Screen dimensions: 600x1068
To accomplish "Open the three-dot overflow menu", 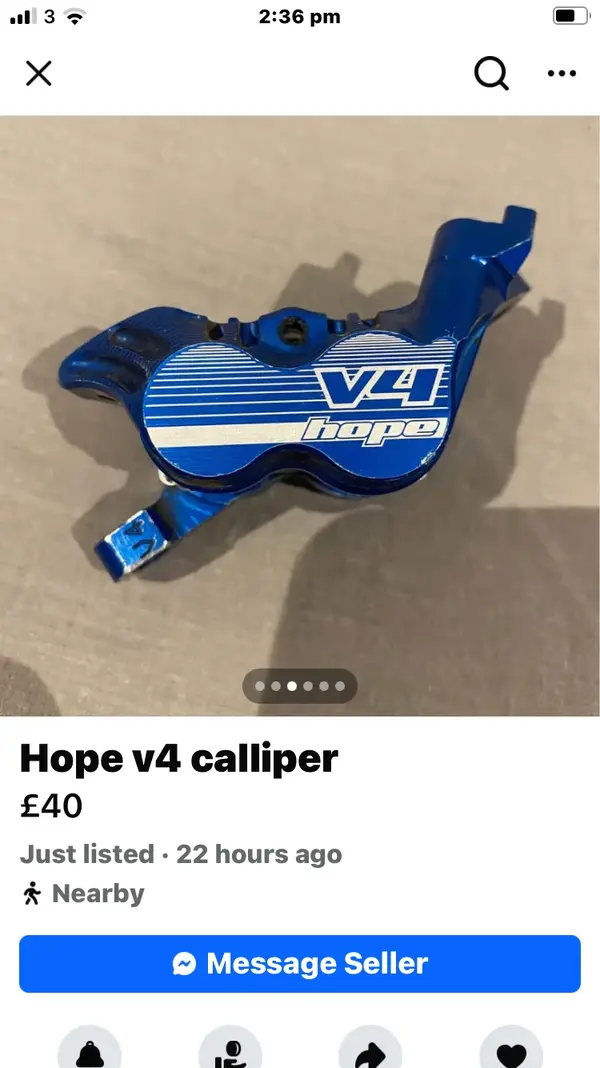I will point(561,73).
